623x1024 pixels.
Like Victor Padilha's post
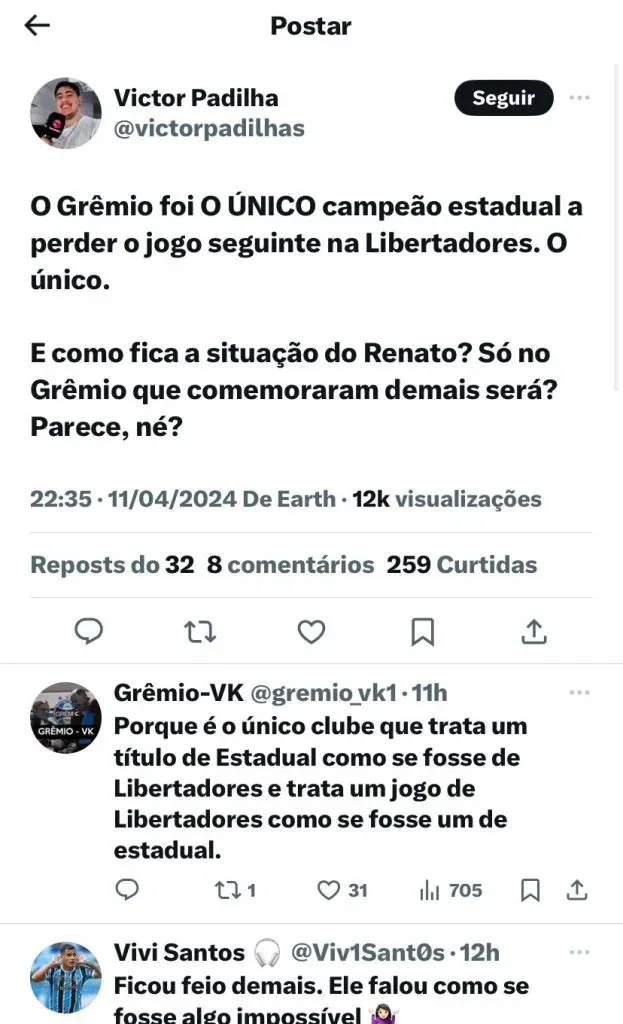click(x=312, y=631)
